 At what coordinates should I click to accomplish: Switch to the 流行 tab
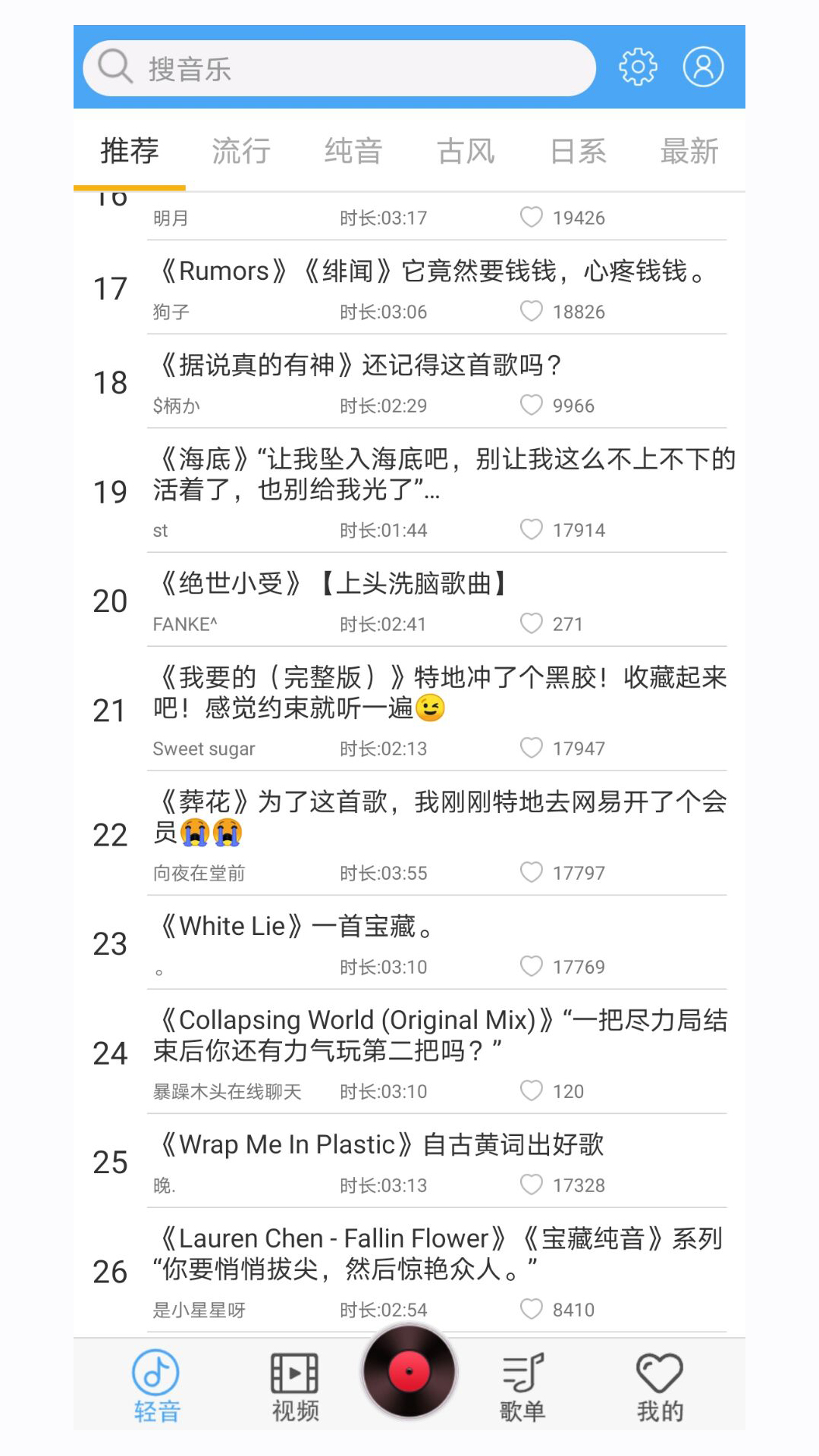241,151
